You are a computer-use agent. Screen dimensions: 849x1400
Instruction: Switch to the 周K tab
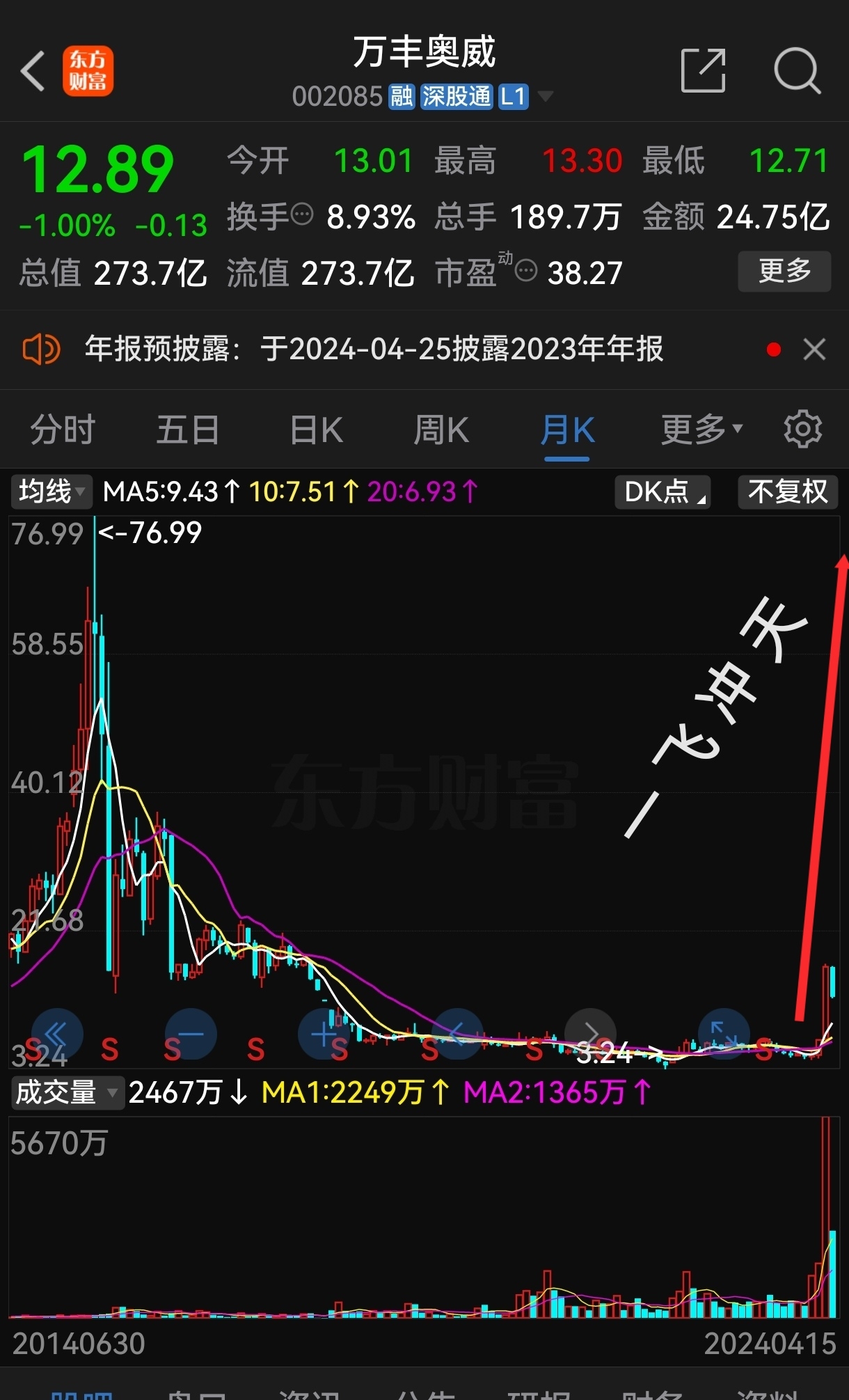[x=441, y=430]
